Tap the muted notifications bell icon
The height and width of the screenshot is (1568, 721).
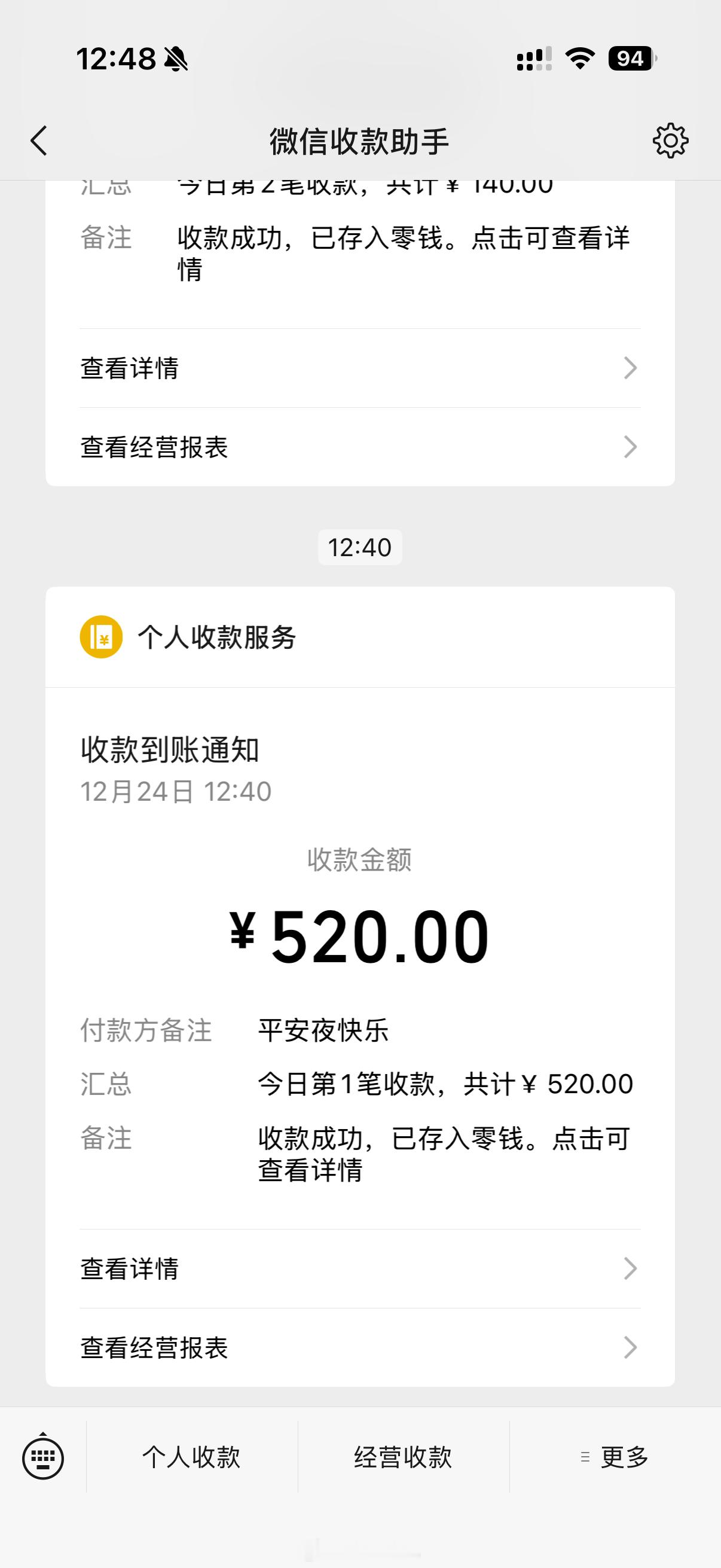(177, 59)
